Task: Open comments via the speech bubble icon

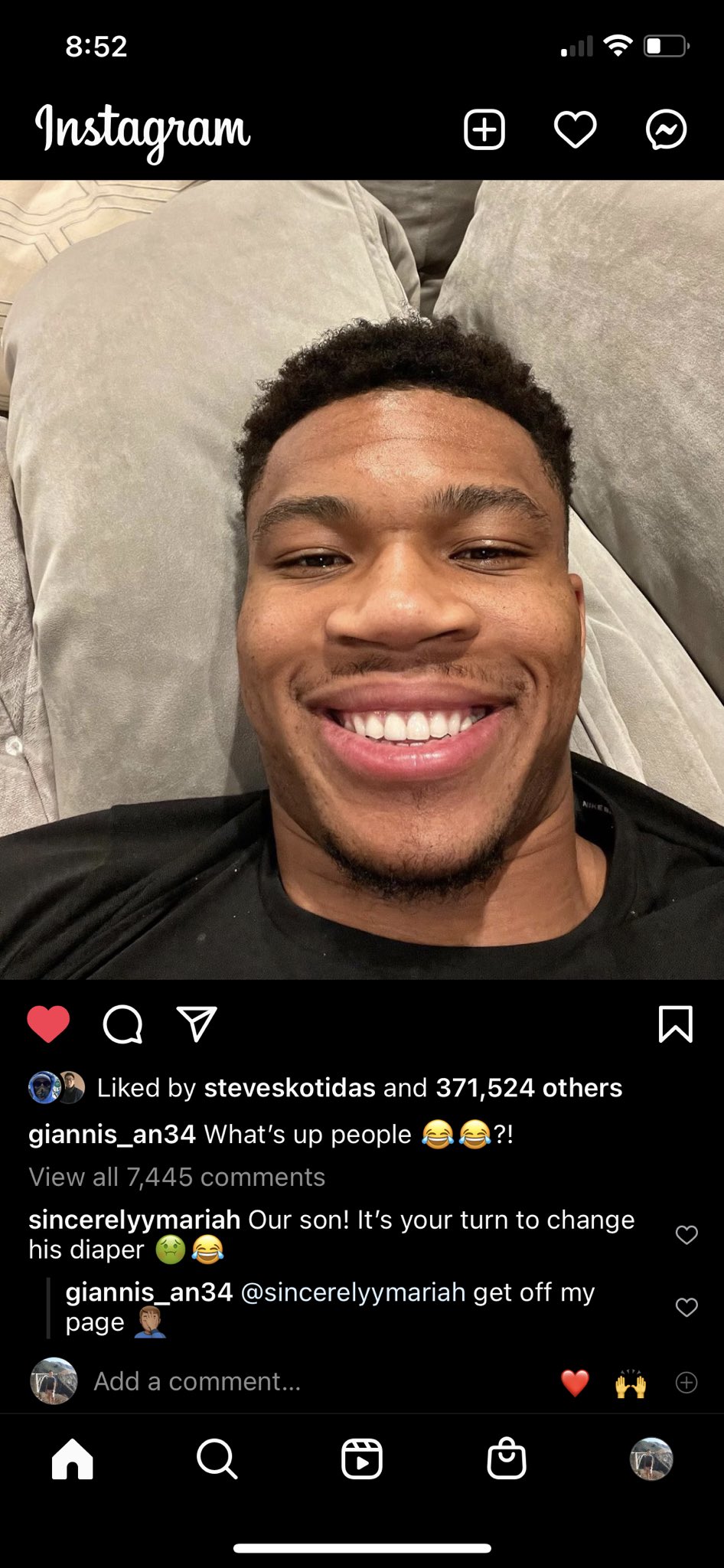Action: click(122, 1024)
